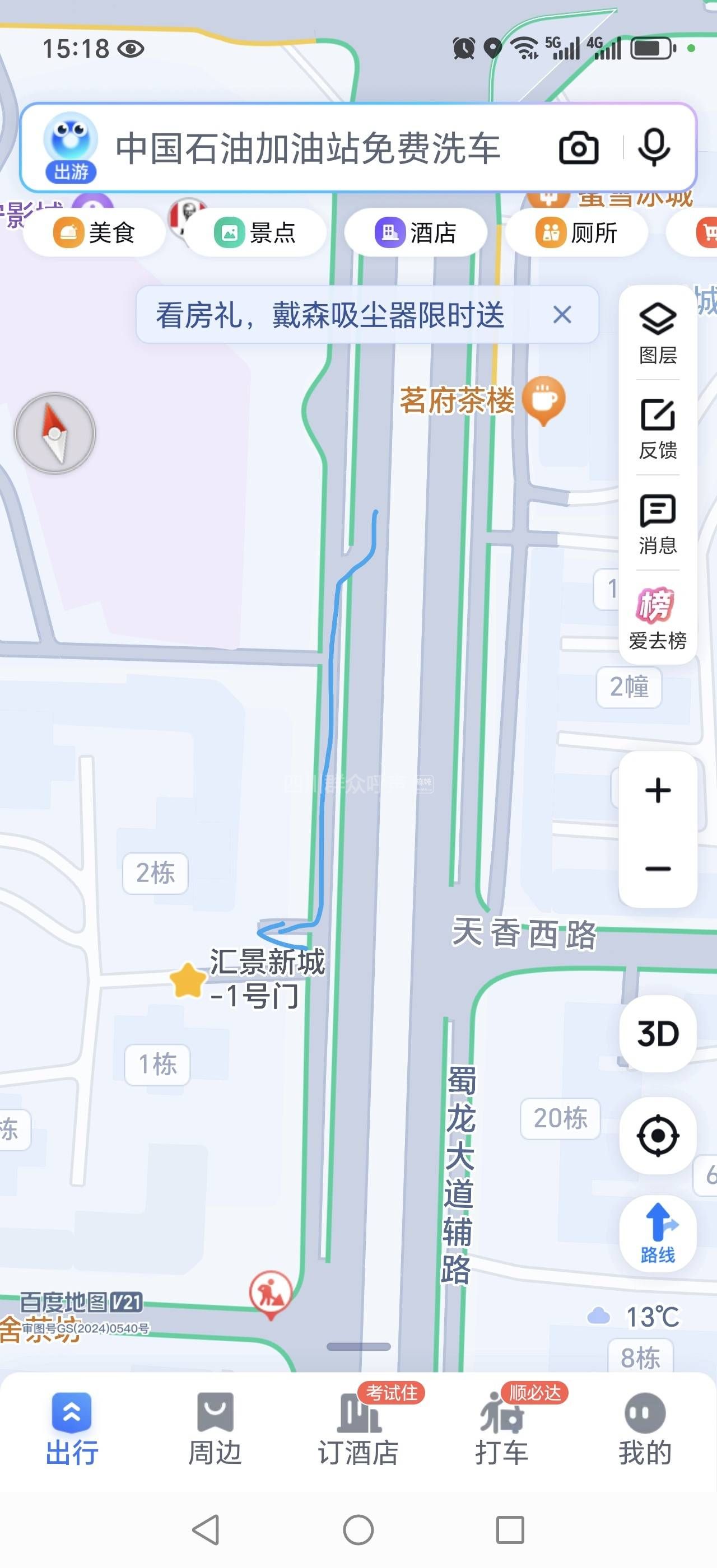Center the map on my location
The image size is (717, 1568).
[x=658, y=1135]
